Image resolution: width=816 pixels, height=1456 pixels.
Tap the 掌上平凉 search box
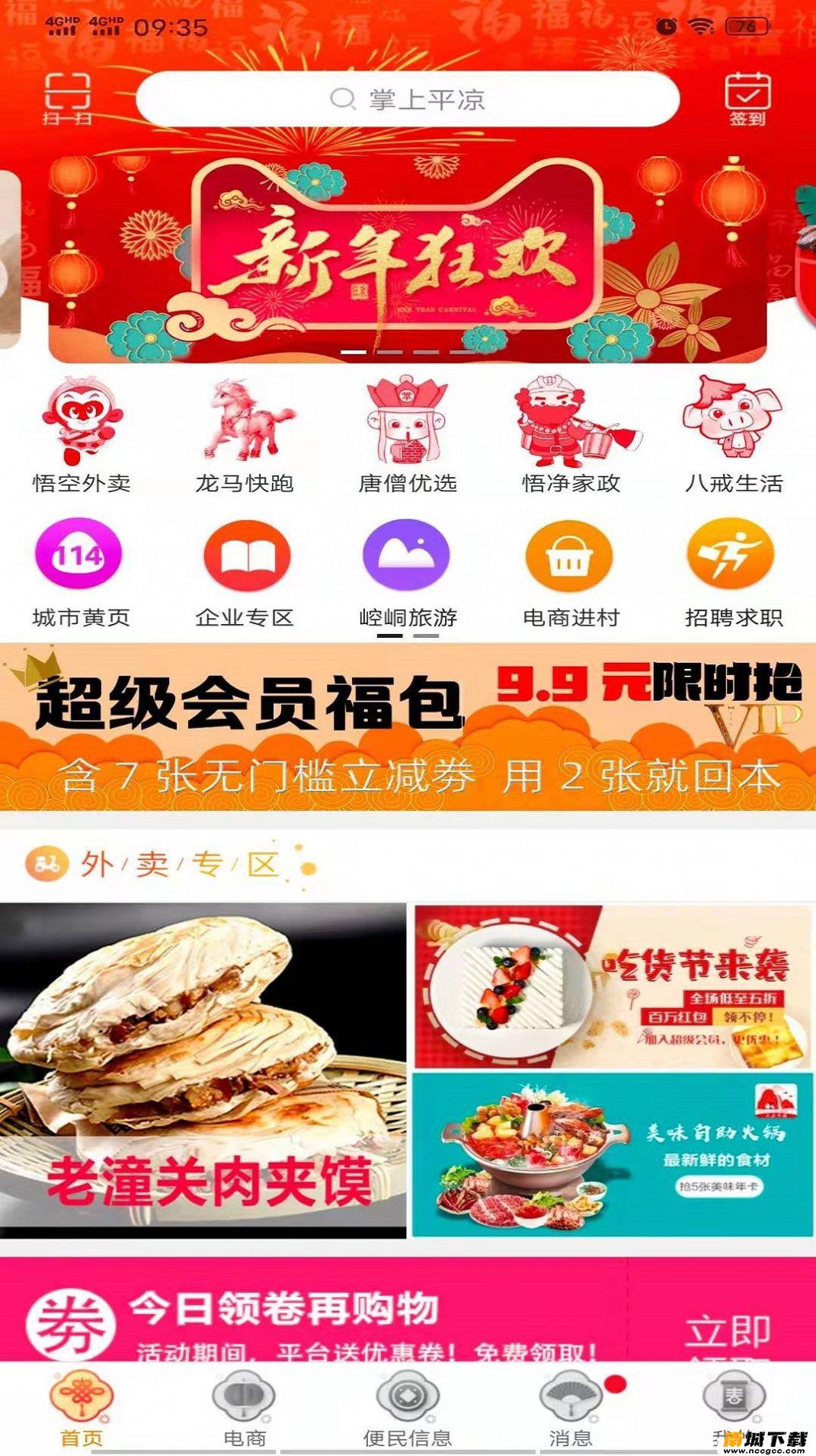tap(407, 100)
